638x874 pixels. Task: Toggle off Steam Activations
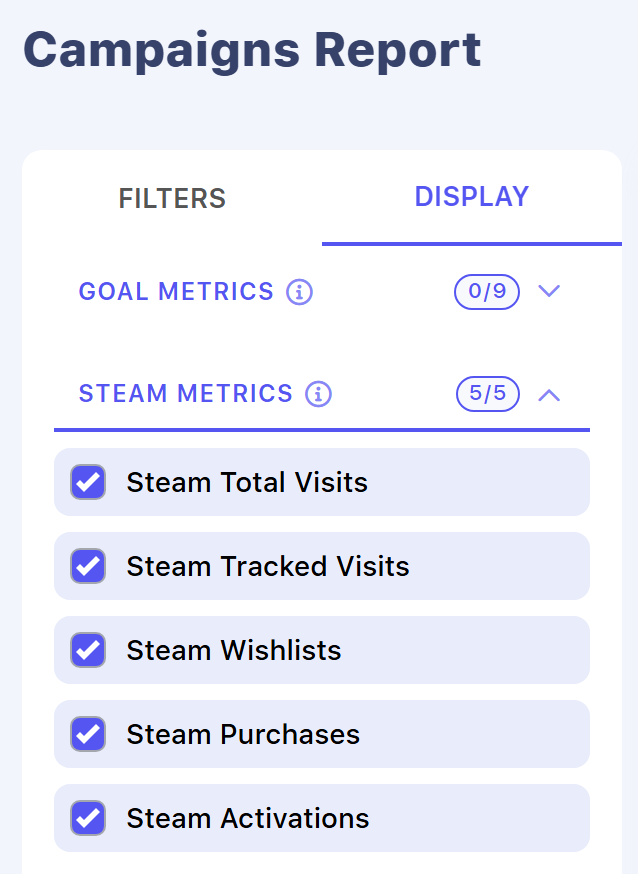click(x=88, y=819)
